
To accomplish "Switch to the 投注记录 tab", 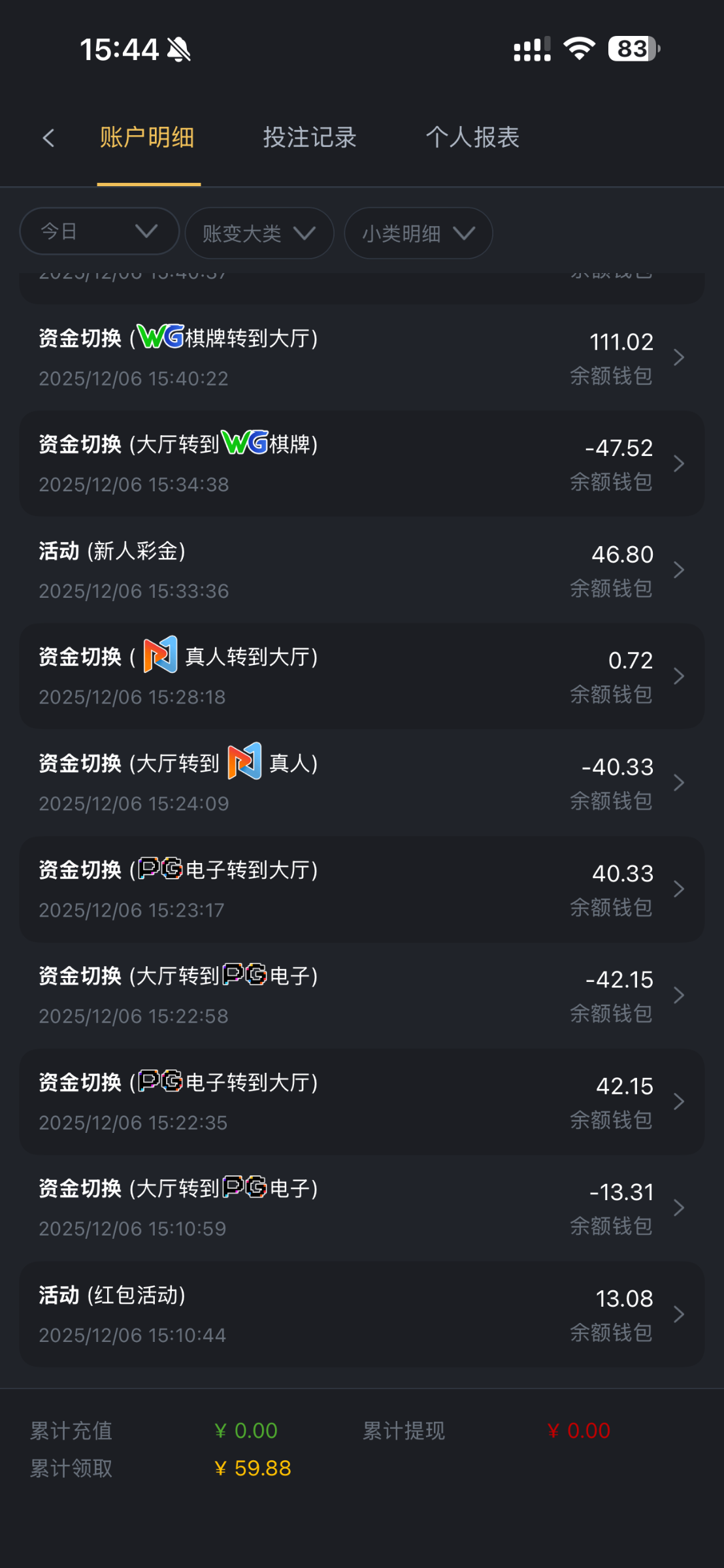I will [310, 138].
